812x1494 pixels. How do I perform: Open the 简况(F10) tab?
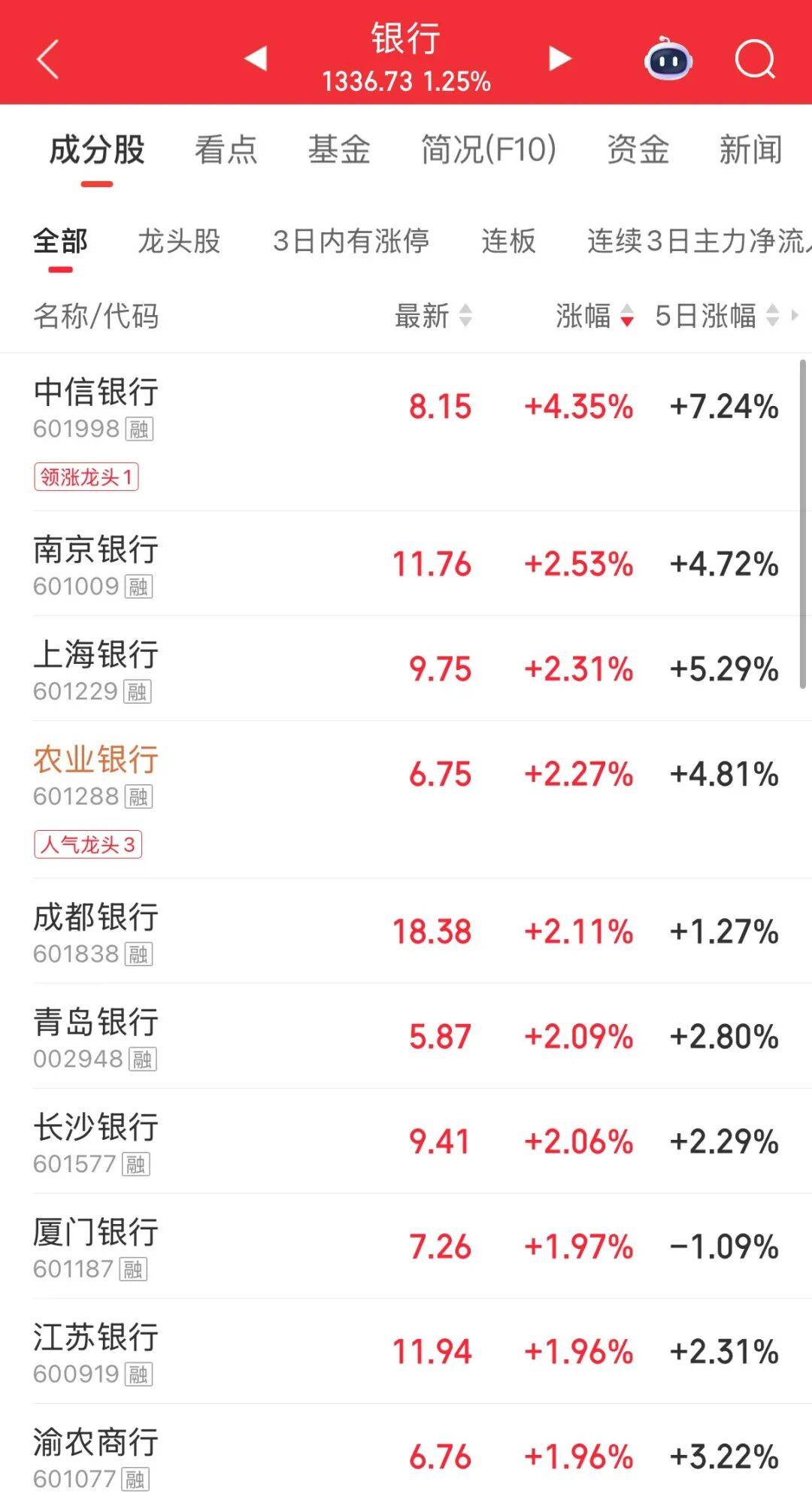click(489, 149)
